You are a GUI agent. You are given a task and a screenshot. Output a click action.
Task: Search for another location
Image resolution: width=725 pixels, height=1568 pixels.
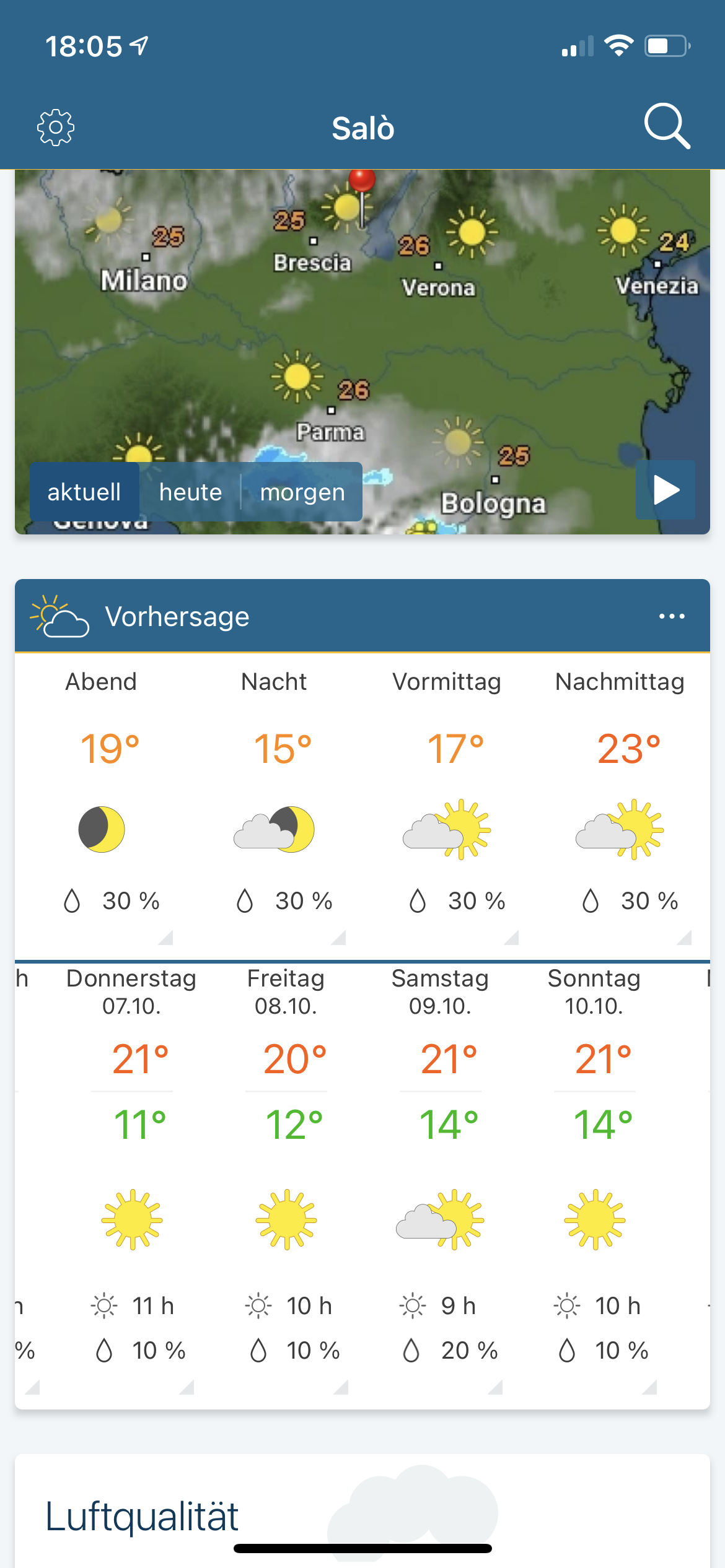click(x=667, y=126)
